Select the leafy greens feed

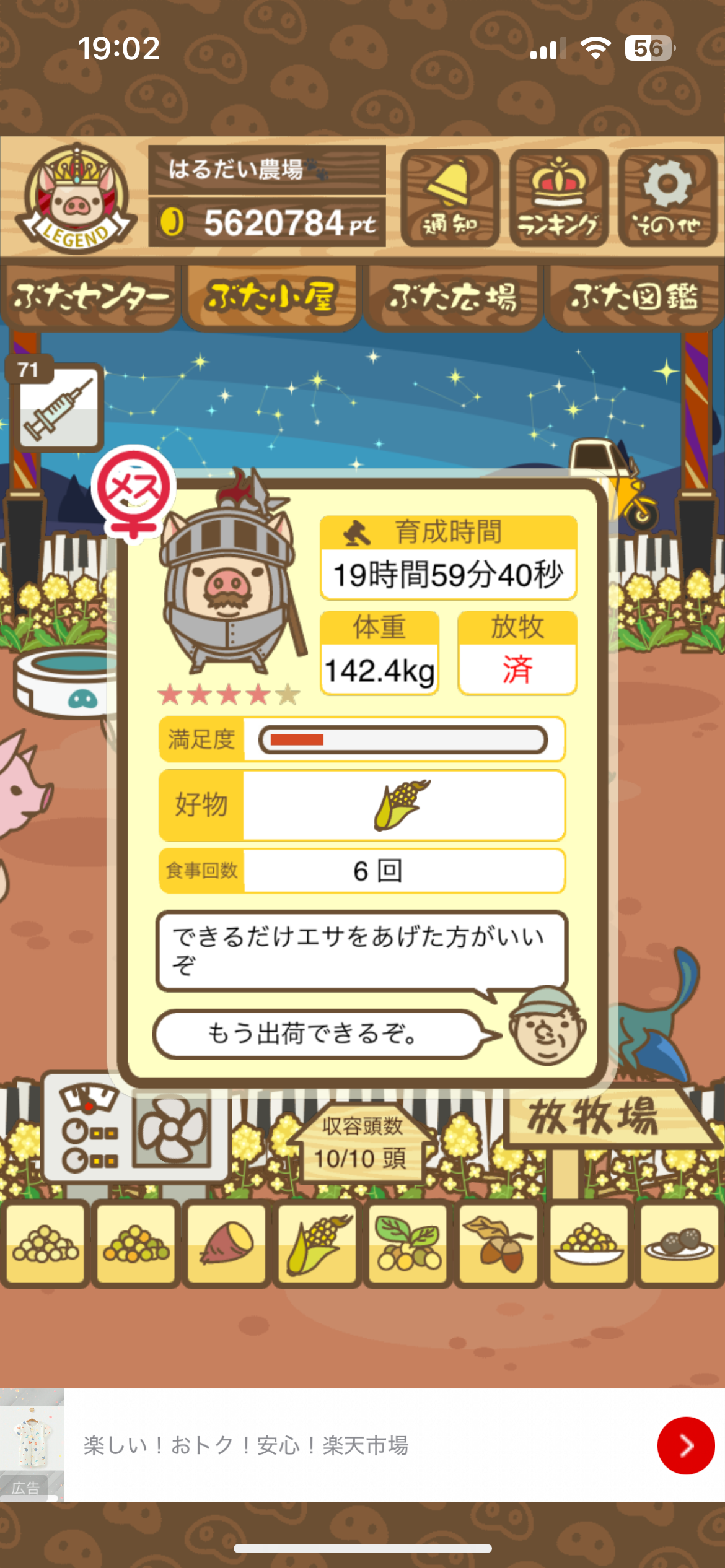pos(408,1243)
